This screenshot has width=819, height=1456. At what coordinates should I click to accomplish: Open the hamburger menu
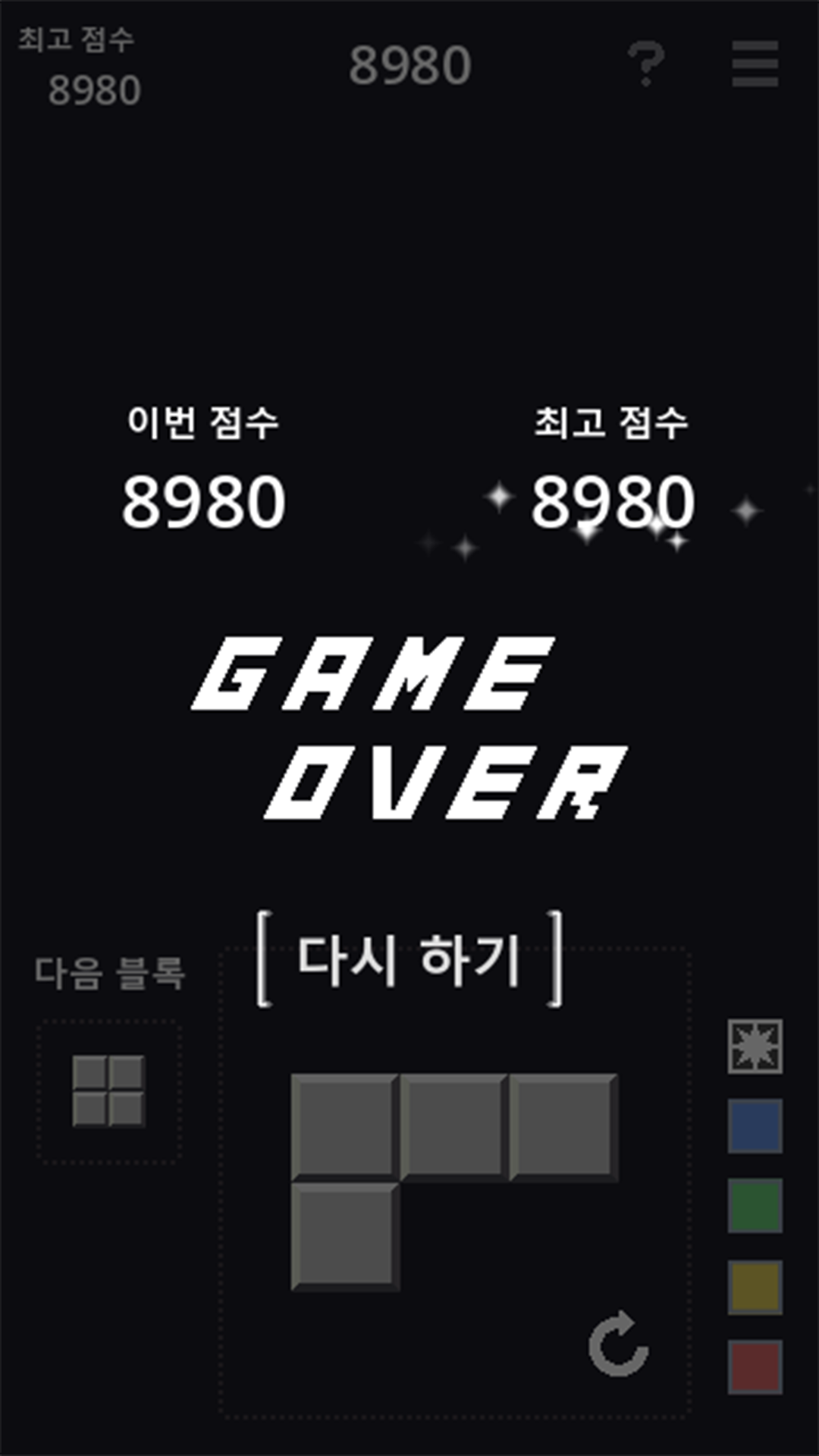(x=755, y=64)
